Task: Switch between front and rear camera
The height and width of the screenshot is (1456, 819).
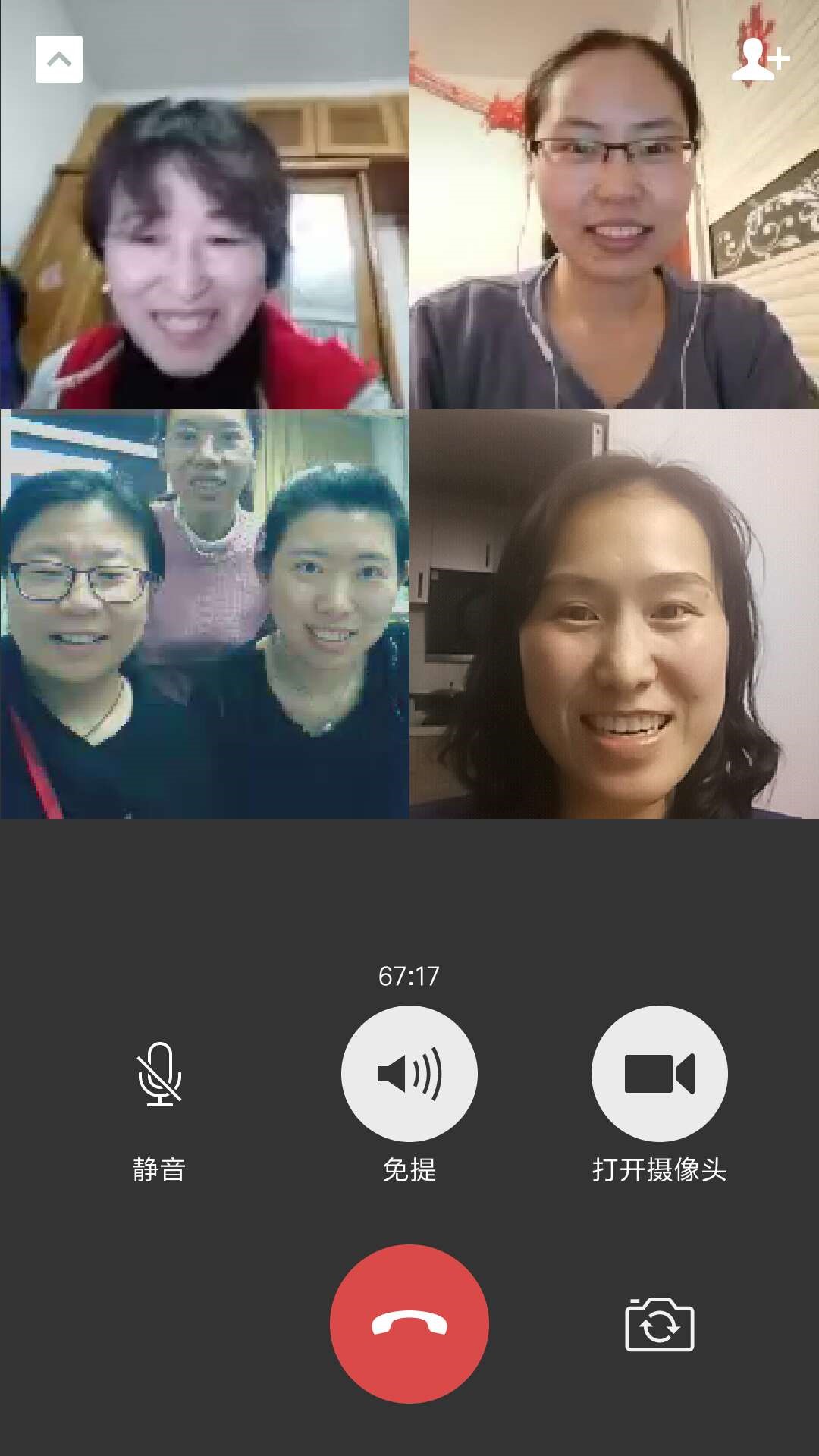Action: click(659, 1325)
